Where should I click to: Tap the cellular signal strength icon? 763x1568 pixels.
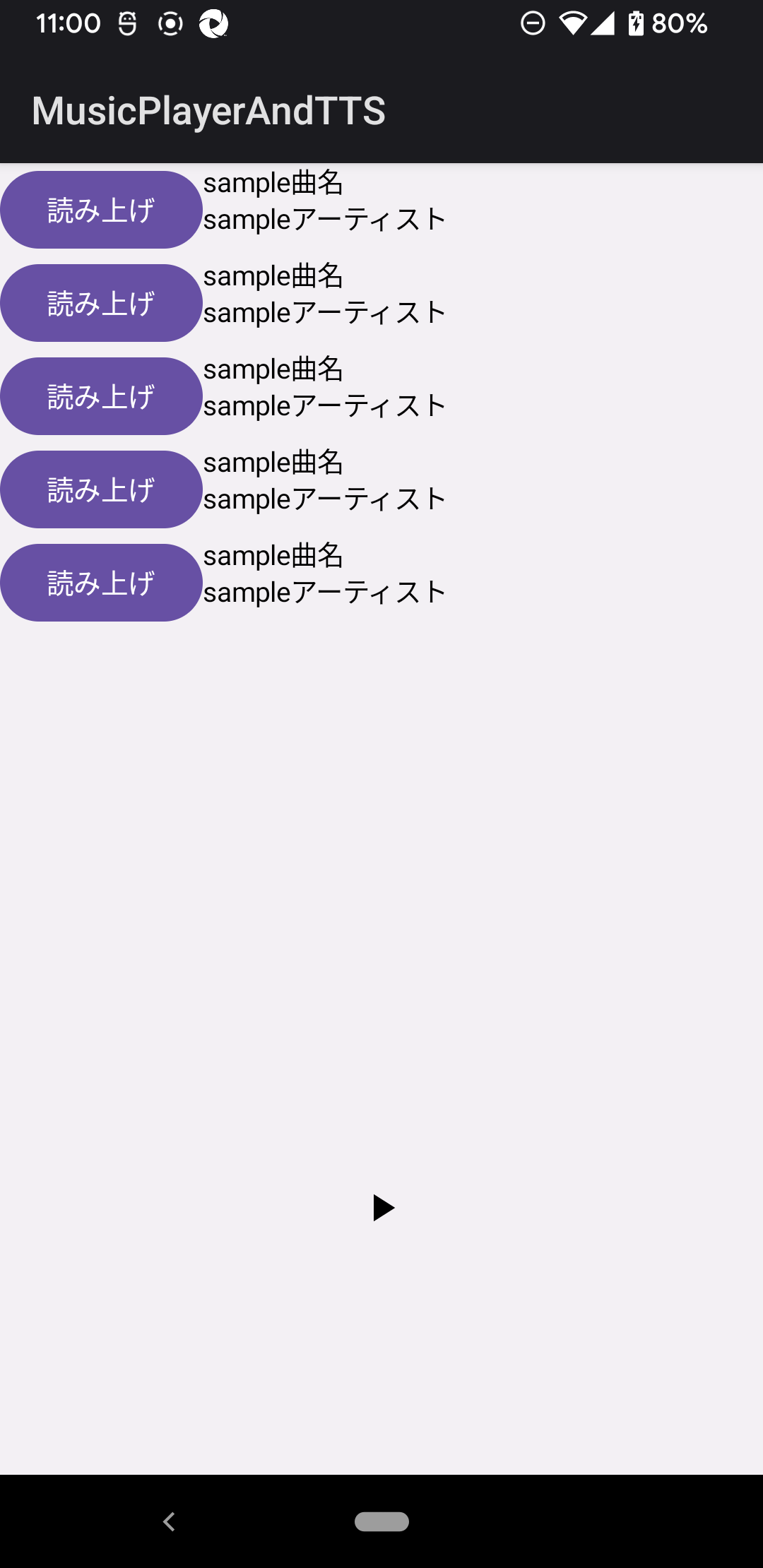[x=604, y=23]
